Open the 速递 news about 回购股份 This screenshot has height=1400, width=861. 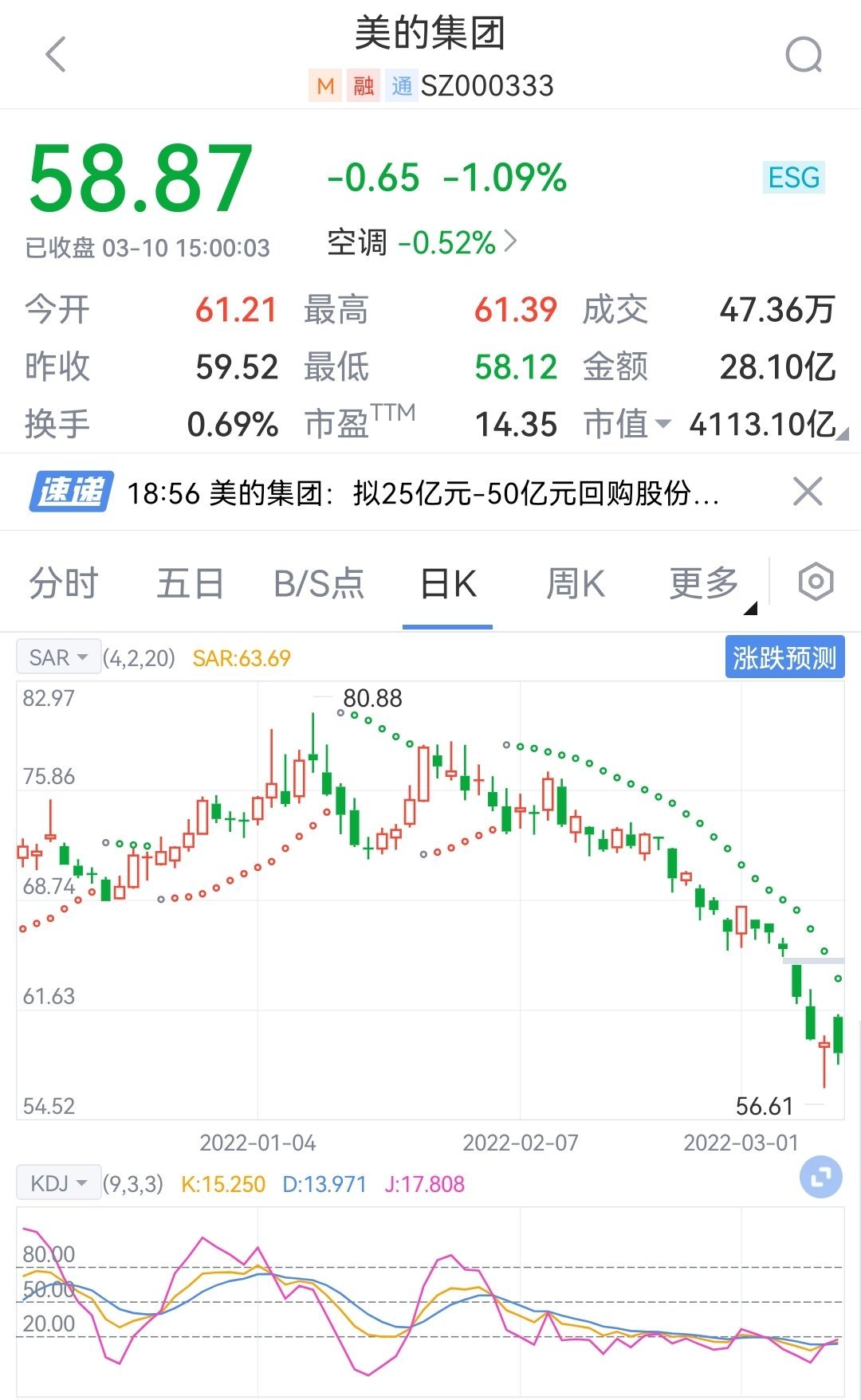[x=423, y=493]
